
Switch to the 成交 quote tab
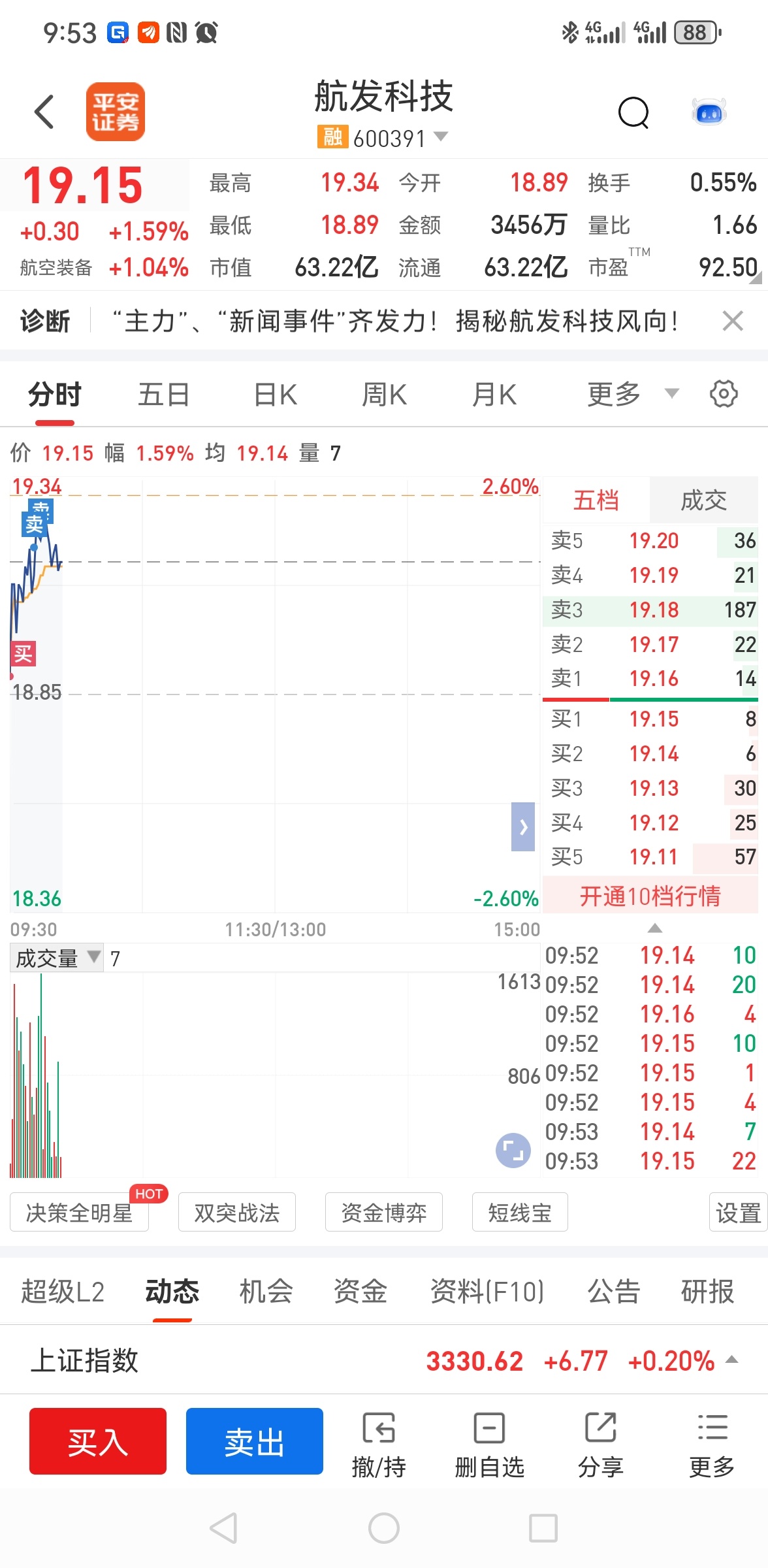point(704,500)
